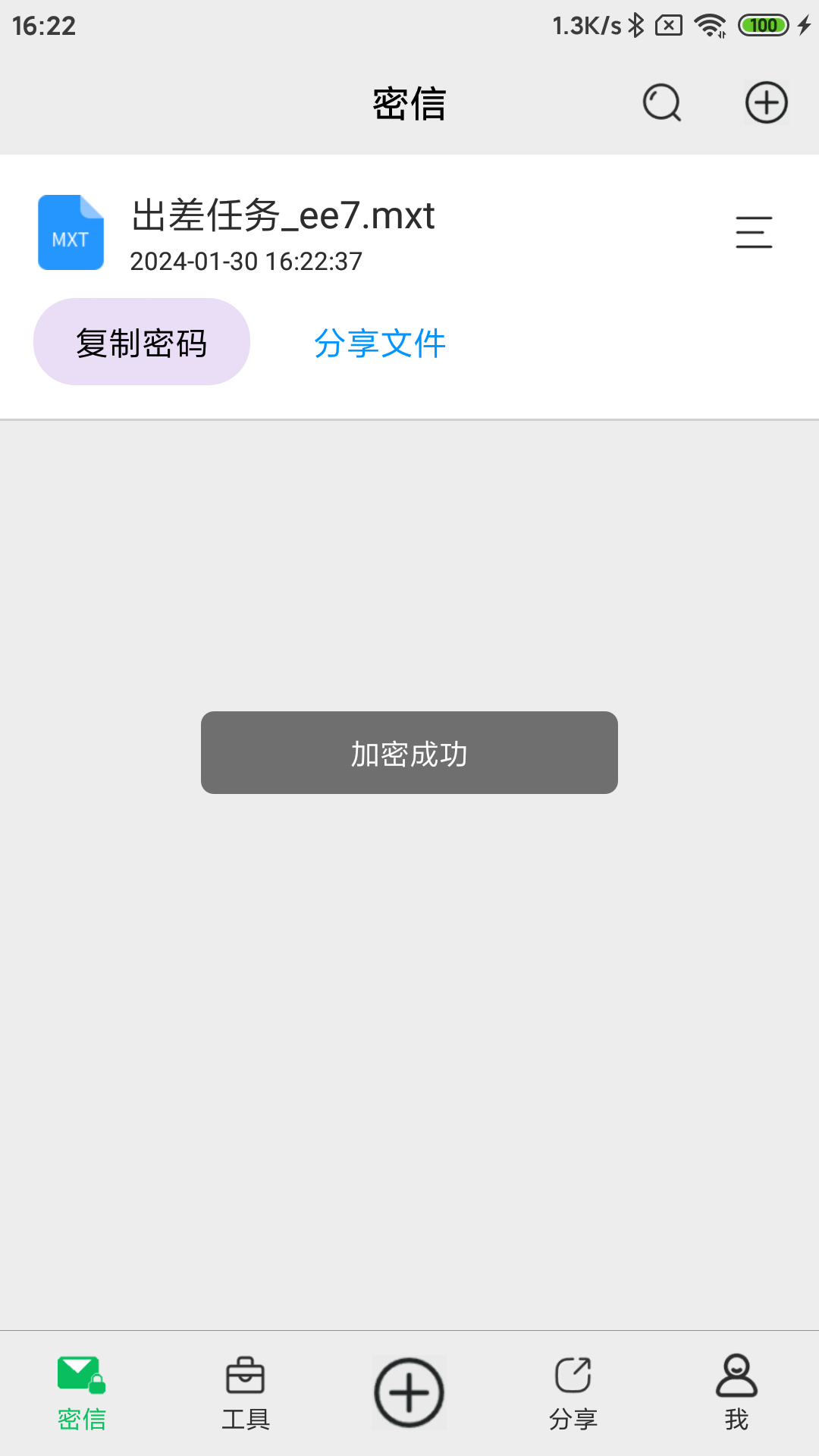Open the search dropdown panel

point(661,103)
